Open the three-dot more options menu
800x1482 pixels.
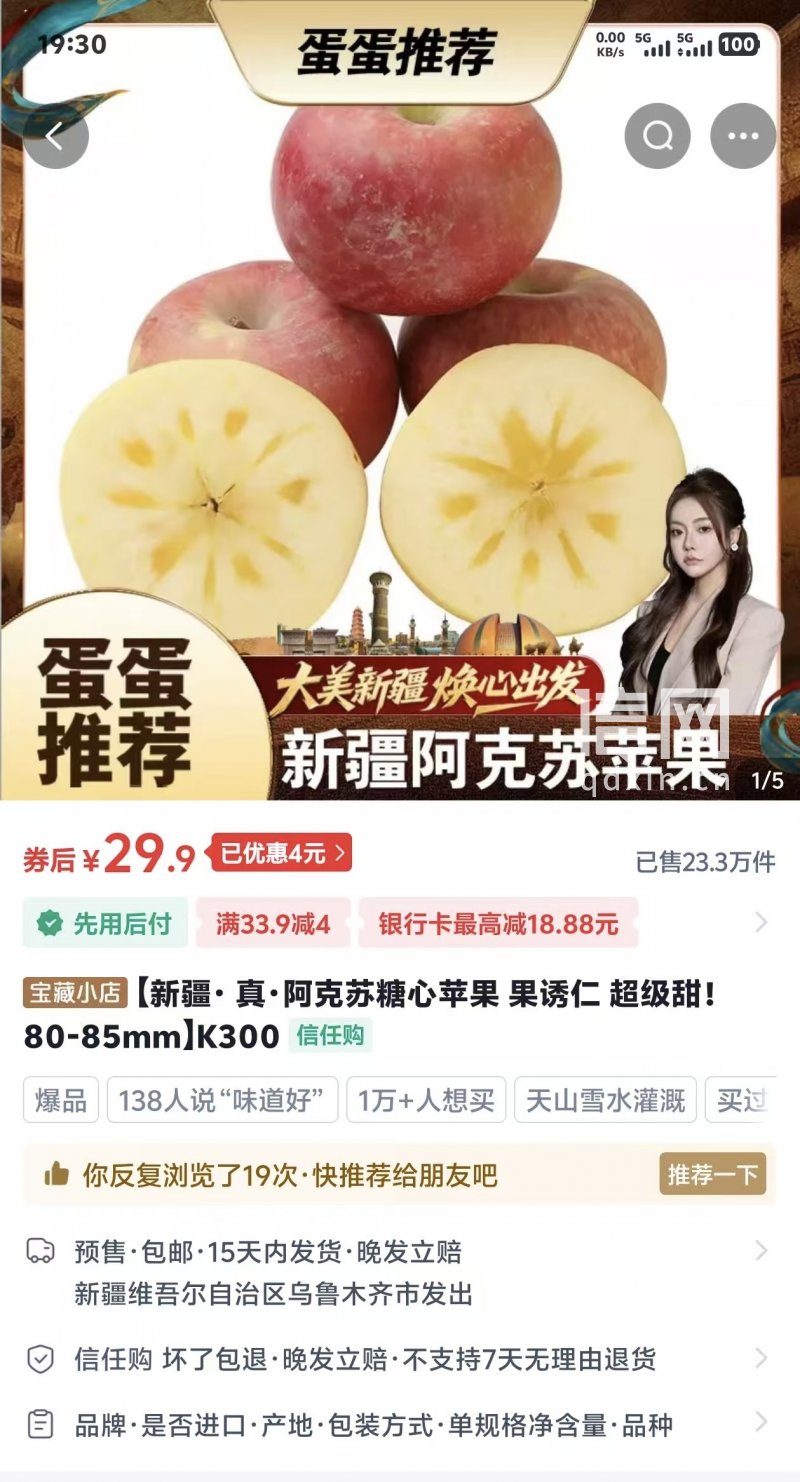click(x=743, y=136)
